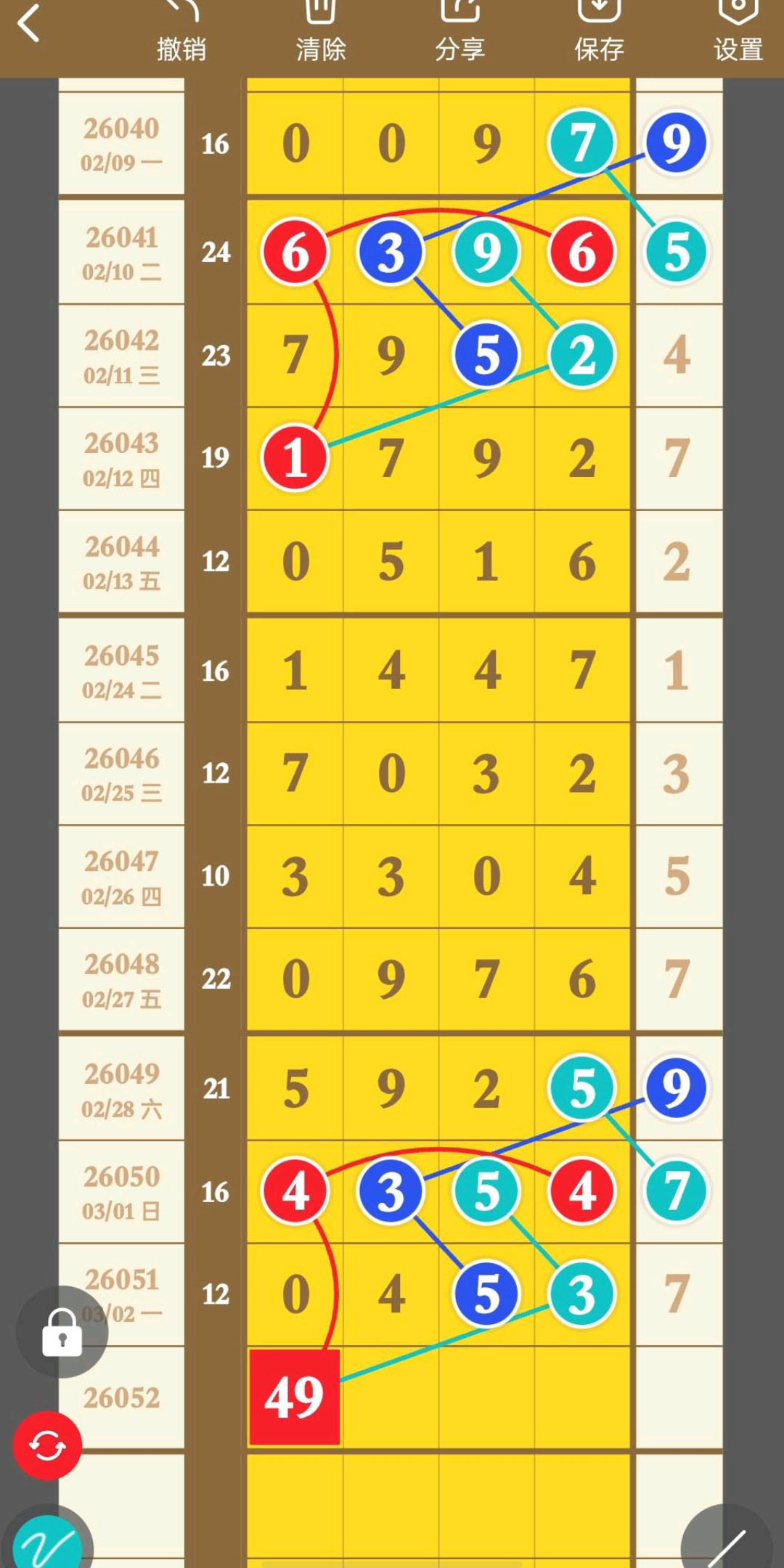Open 设置 settings

click(738, 33)
